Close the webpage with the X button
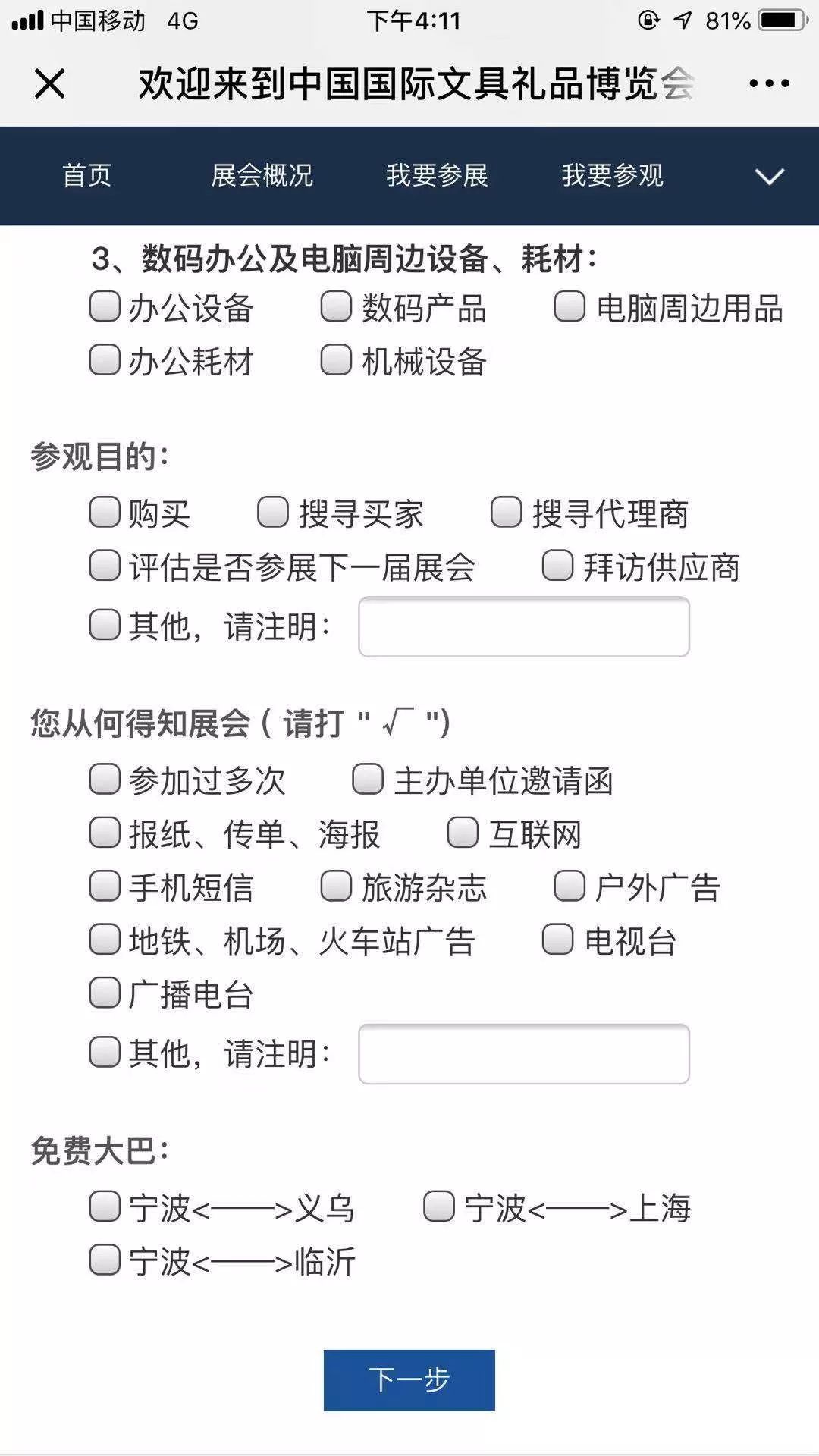Viewport: 819px width, 1456px height. [50, 83]
